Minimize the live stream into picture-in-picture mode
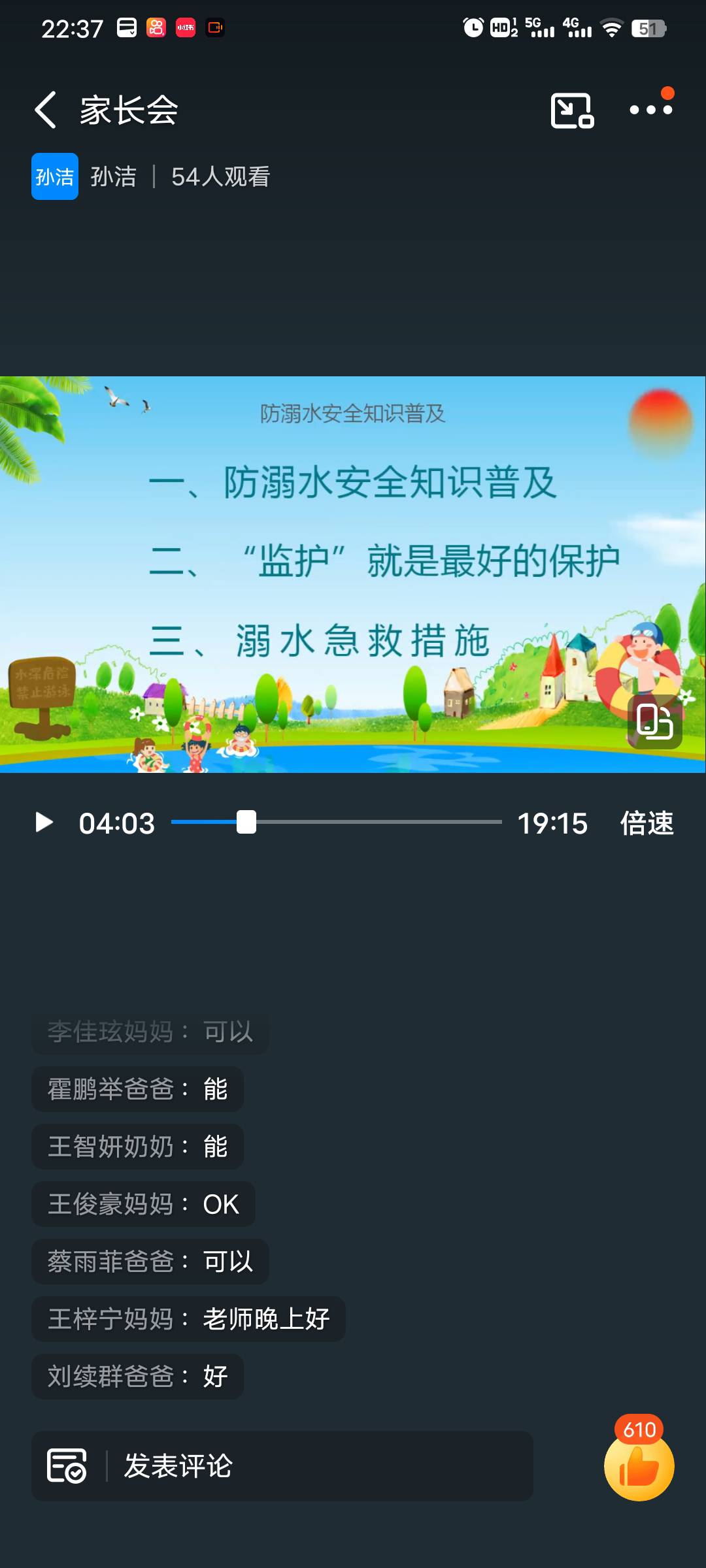This screenshot has height=1568, width=706. point(571,110)
